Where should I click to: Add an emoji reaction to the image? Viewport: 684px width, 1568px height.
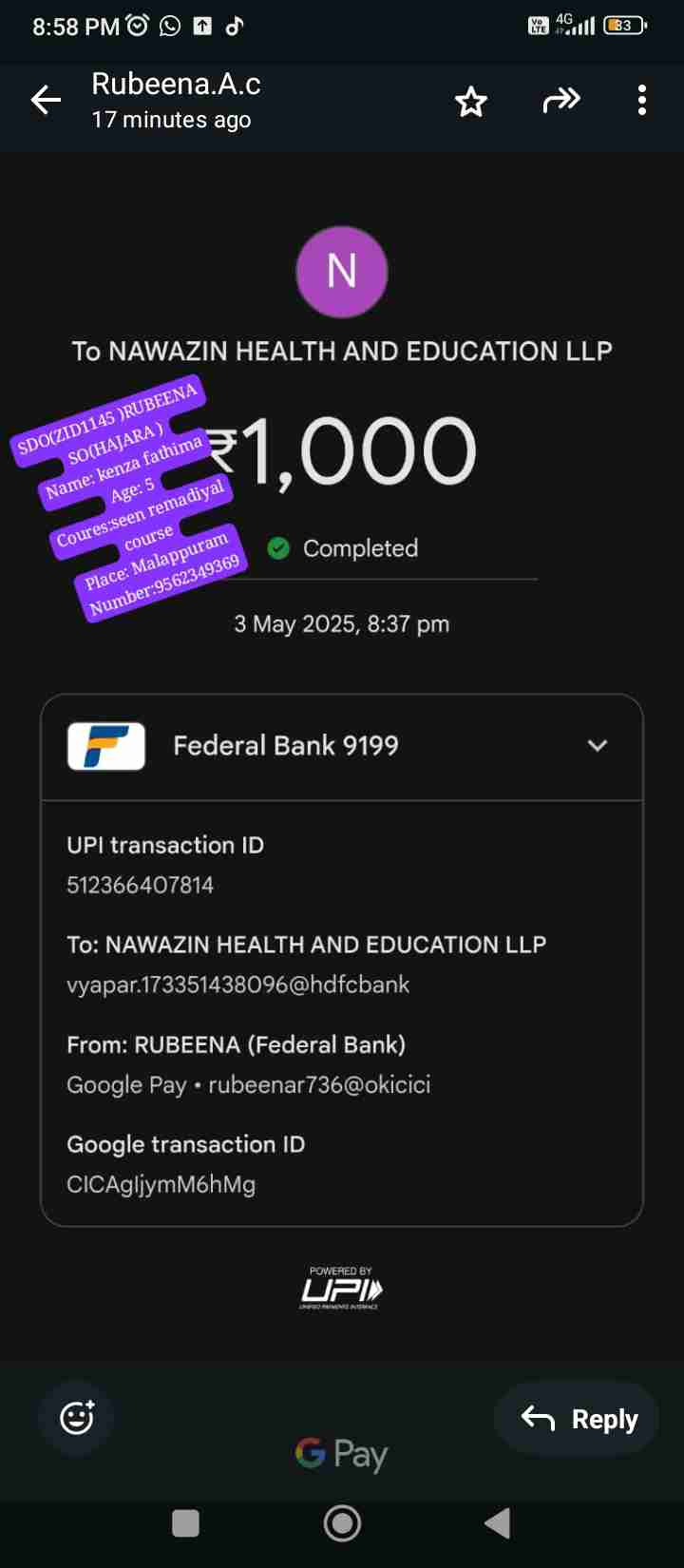tap(77, 1418)
